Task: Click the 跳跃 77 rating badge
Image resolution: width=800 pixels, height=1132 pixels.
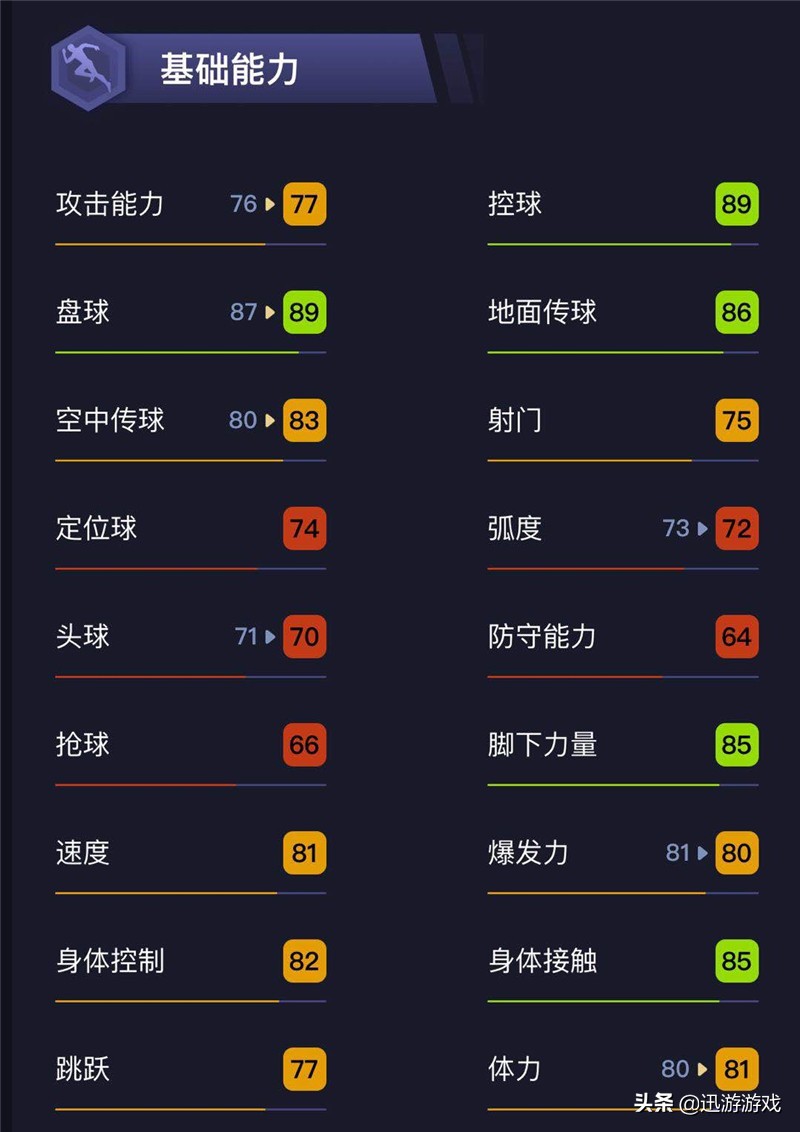Action: point(303,1069)
